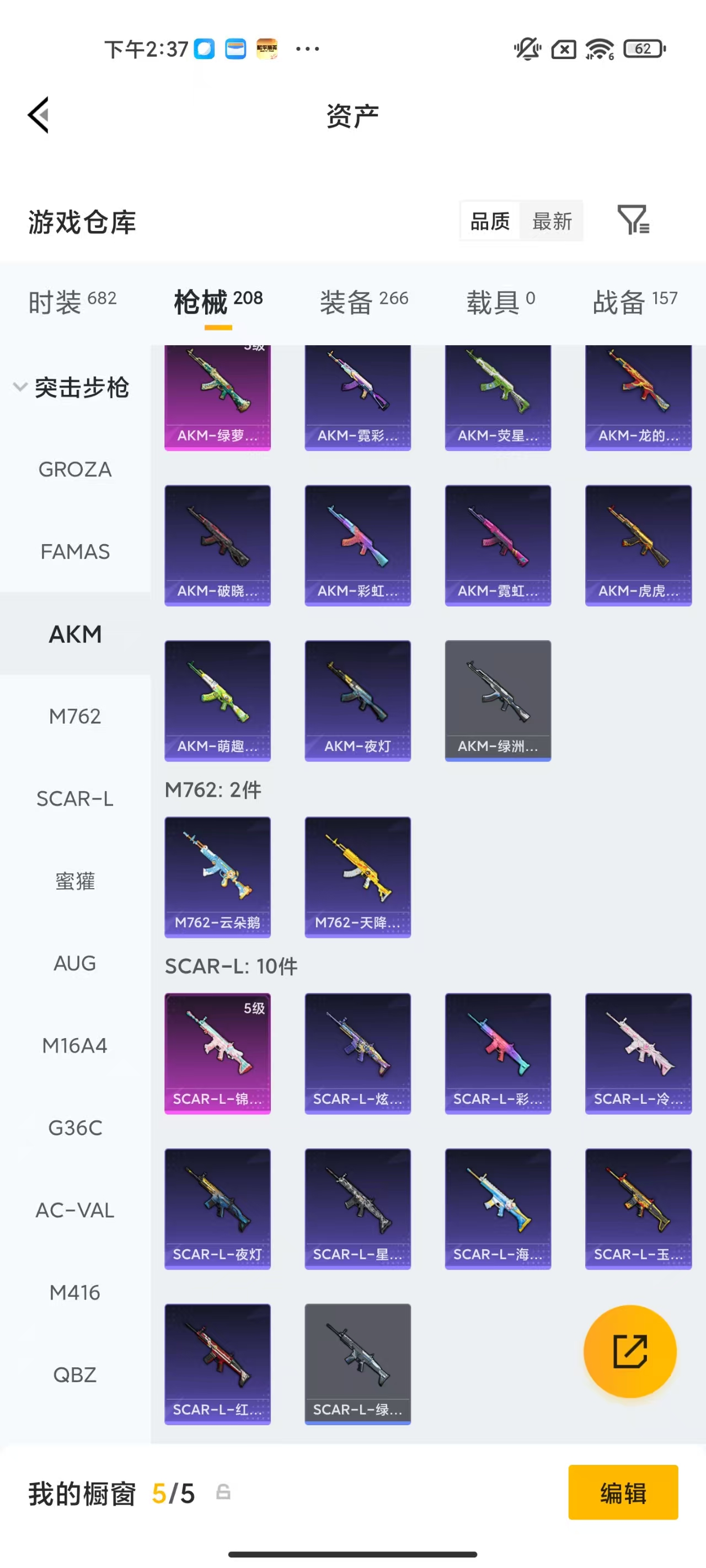This screenshot has width=706, height=1568.
Task: Choose 蜜獾 from the weapon sidebar
Action: [75, 881]
